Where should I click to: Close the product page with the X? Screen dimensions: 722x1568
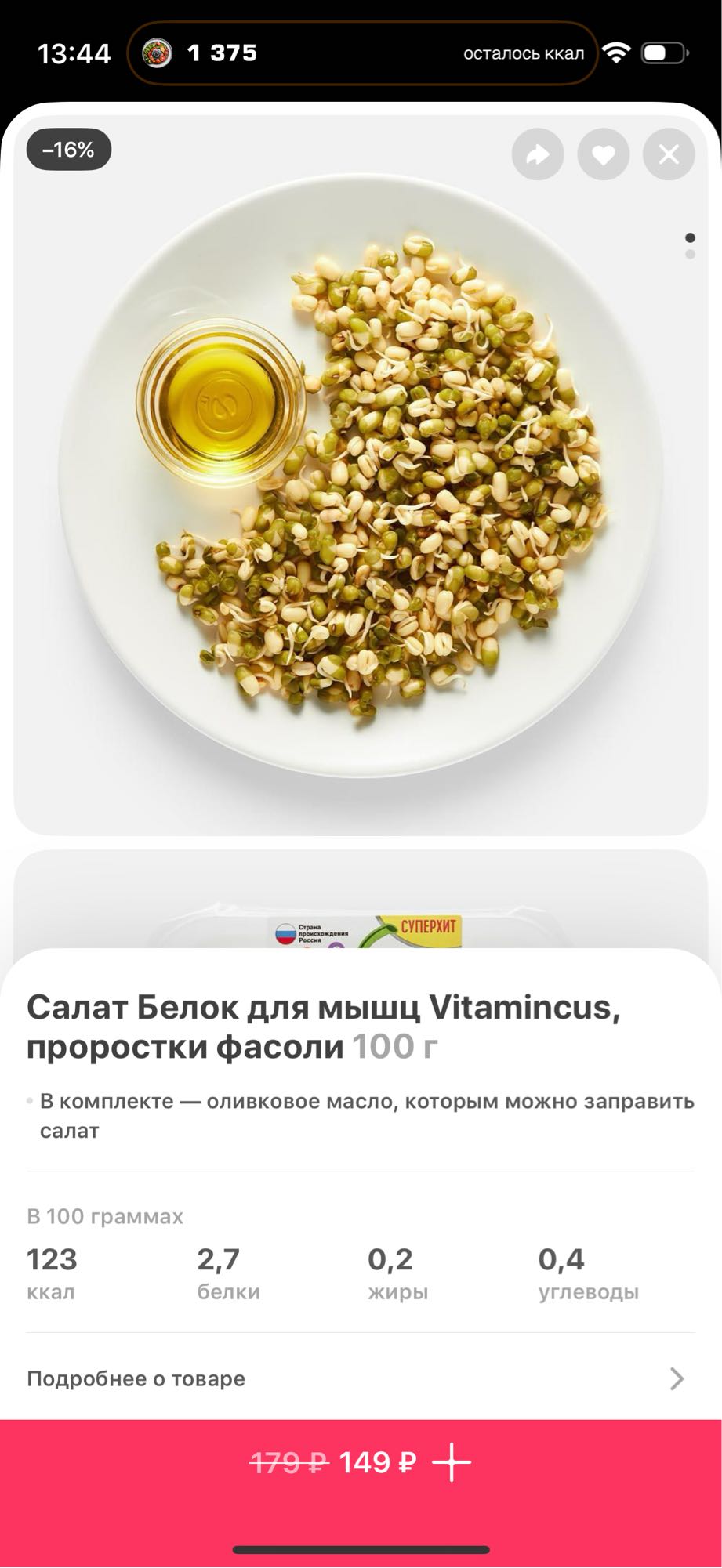click(x=668, y=156)
